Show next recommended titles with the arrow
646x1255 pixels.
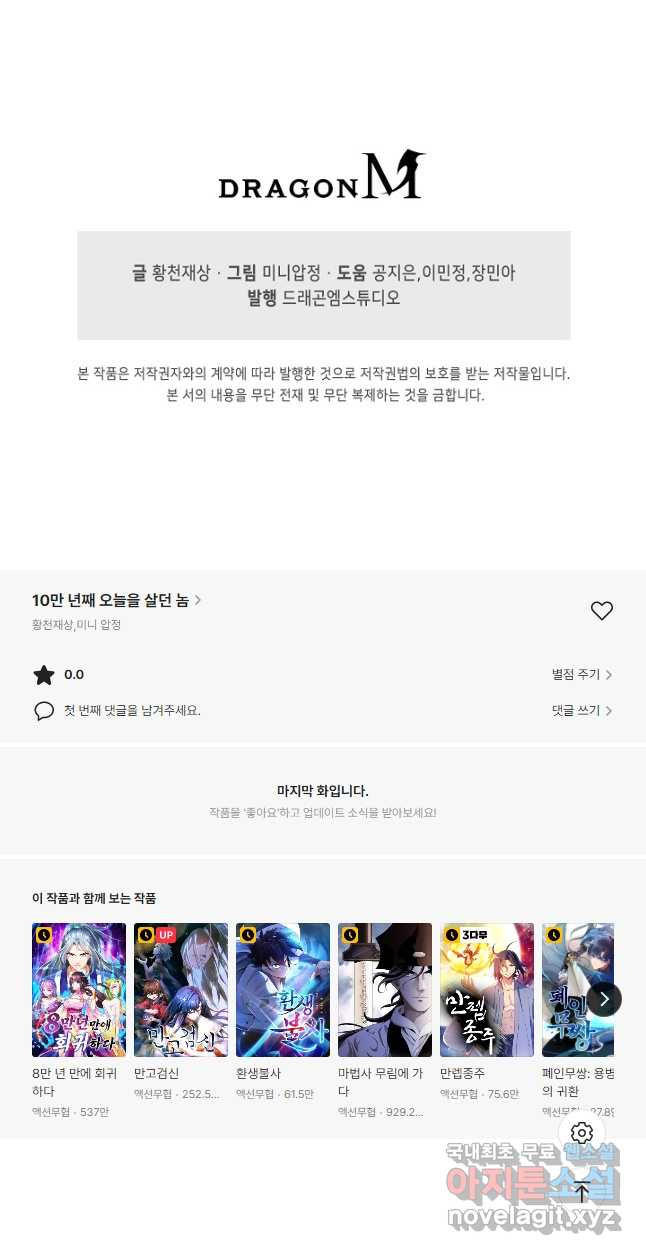pos(604,999)
